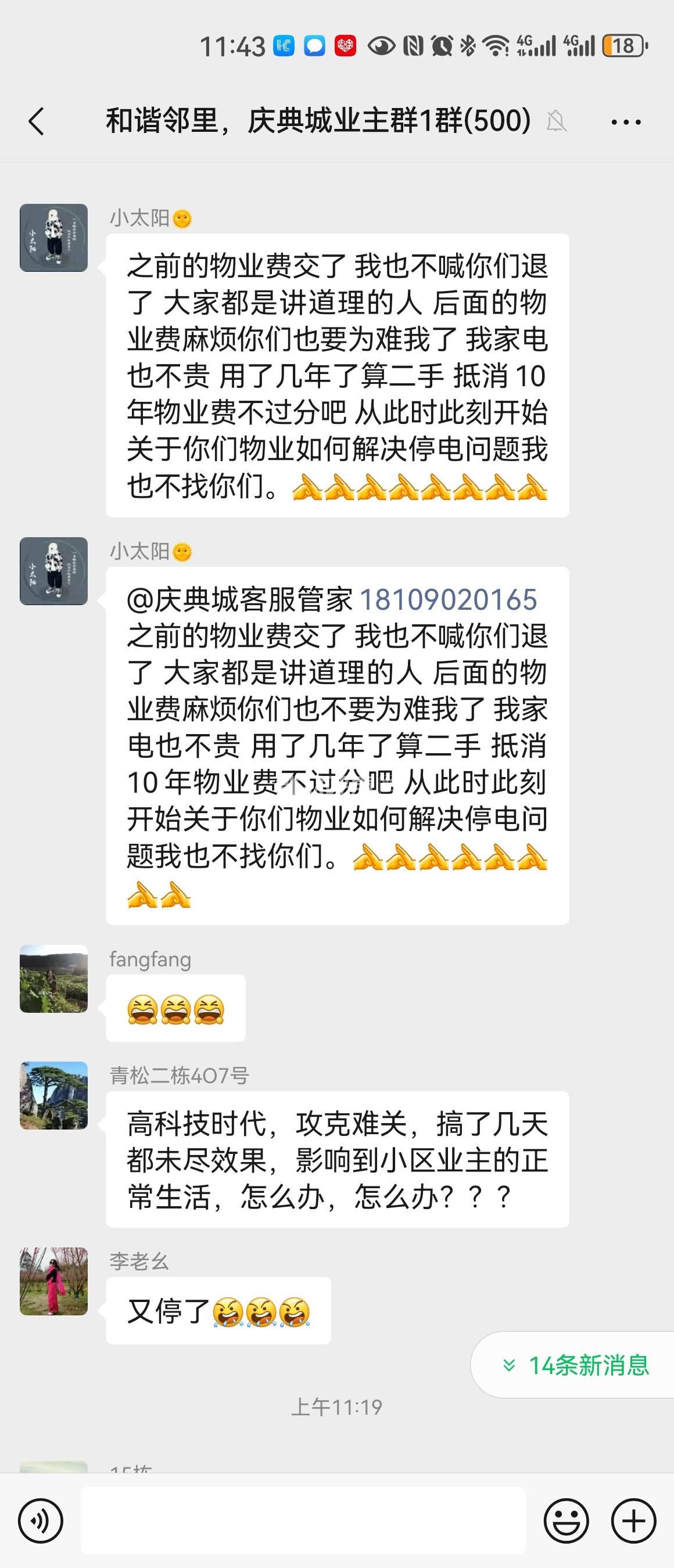Jump to the 14条新消息 unread messages

pyautogui.click(x=576, y=1365)
